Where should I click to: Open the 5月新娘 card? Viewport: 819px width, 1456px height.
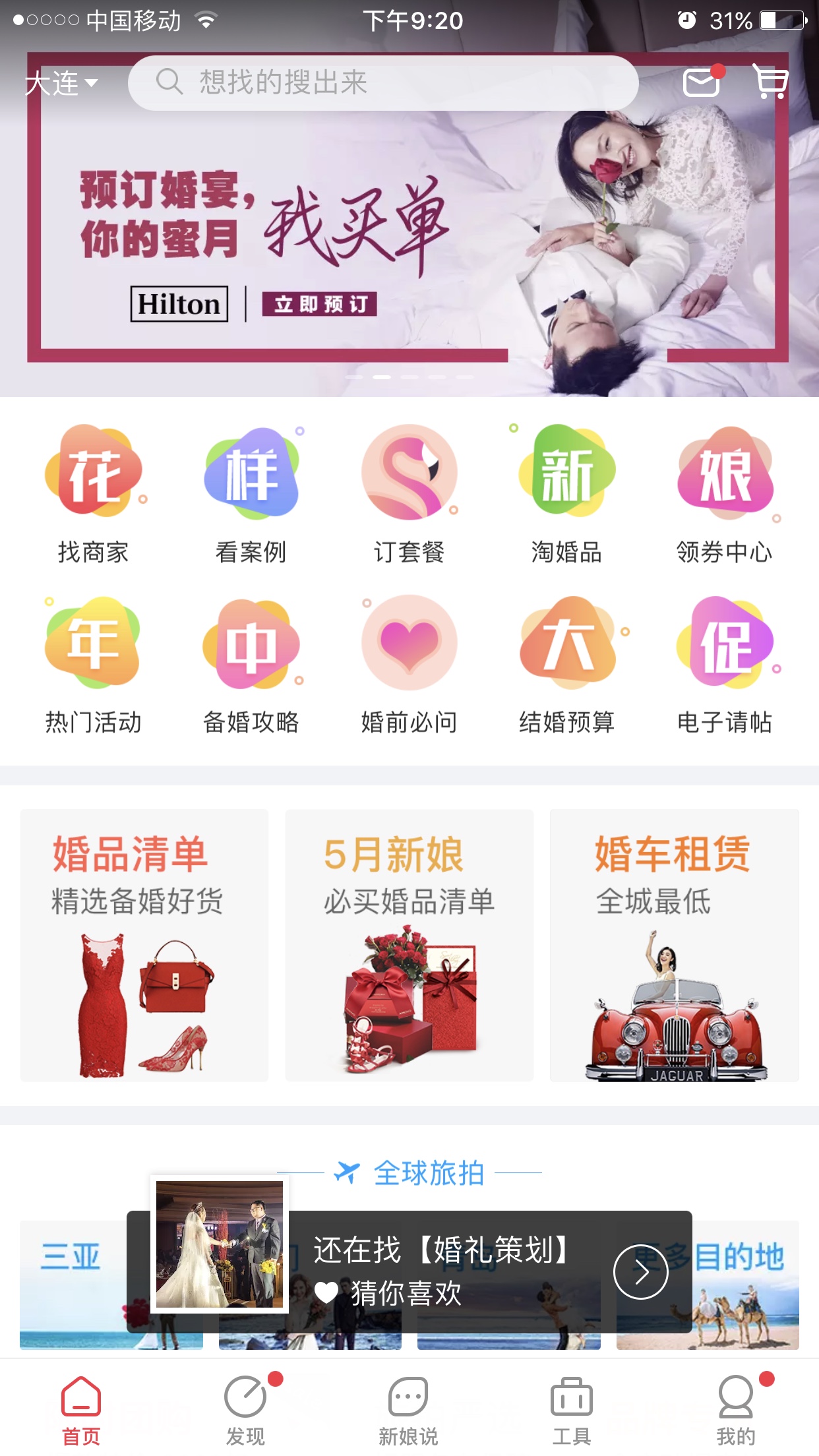click(409, 945)
